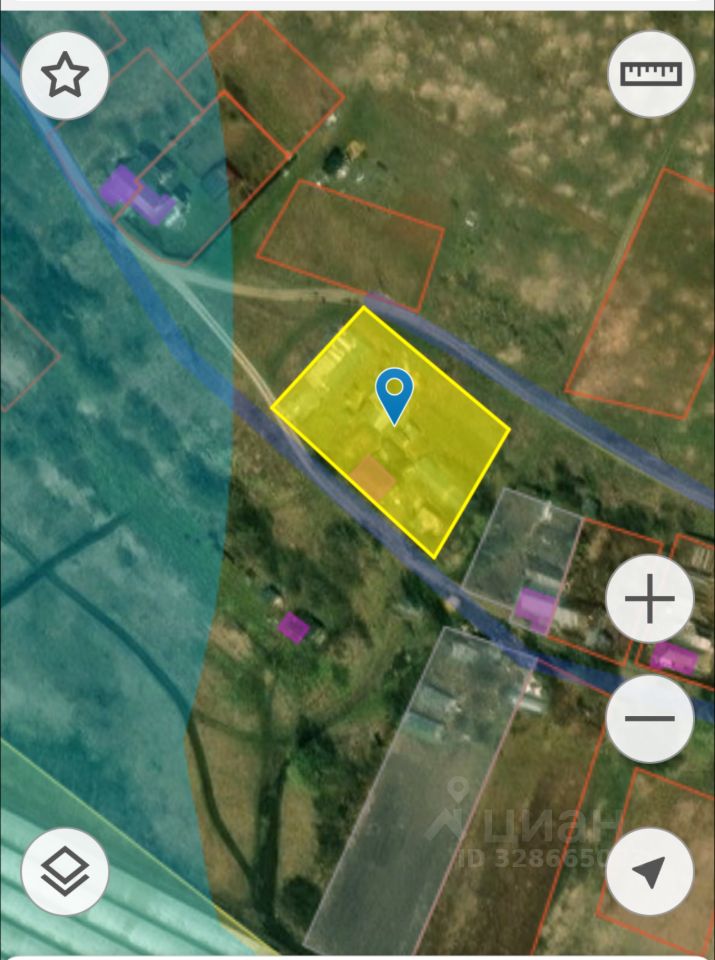Zoom out with the minus button

tap(650, 718)
